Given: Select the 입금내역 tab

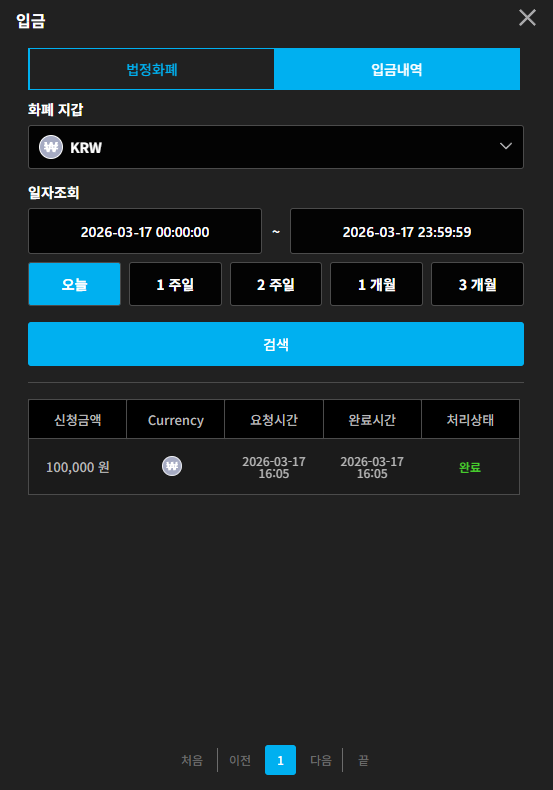Looking at the screenshot, I should (x=397, y=69).
